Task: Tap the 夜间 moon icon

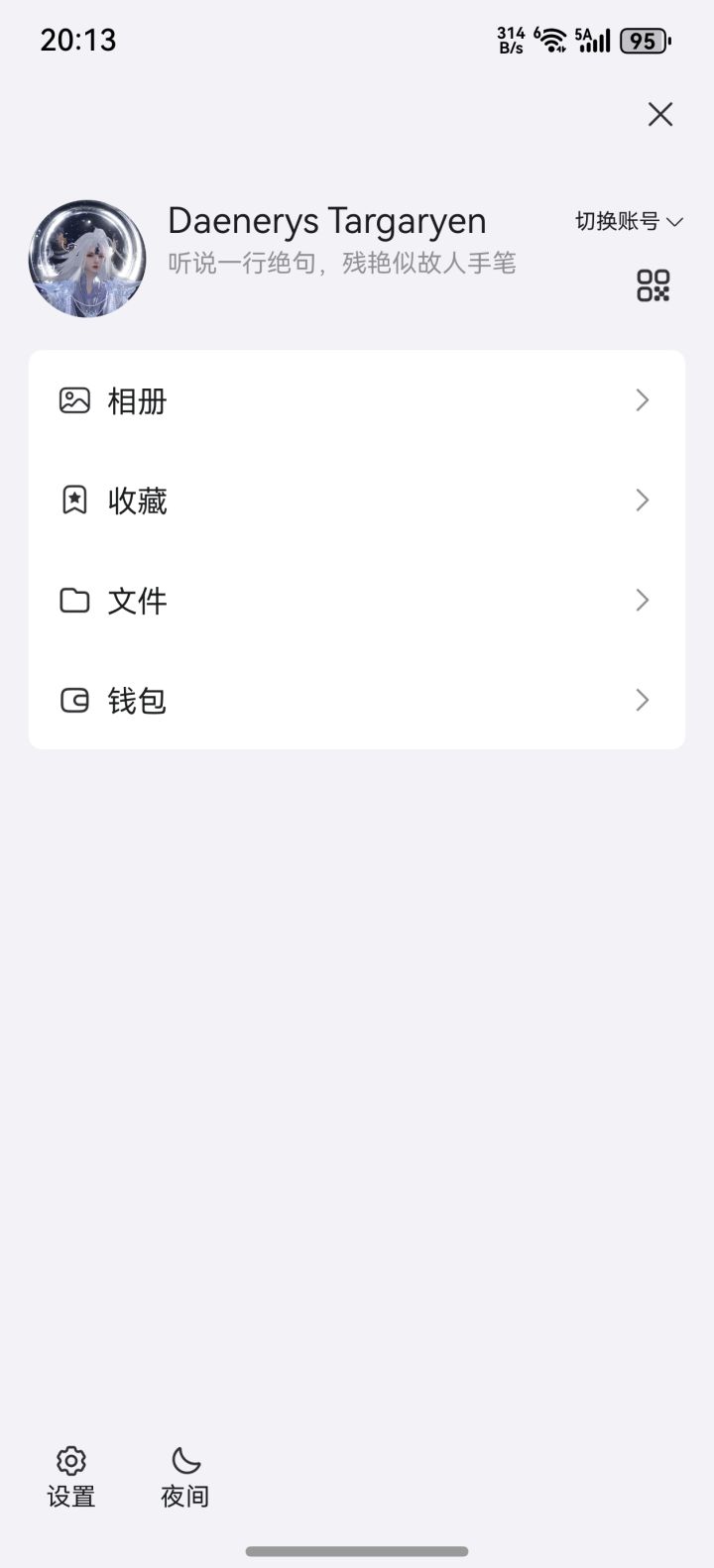Action: [x=184, y=1461]
